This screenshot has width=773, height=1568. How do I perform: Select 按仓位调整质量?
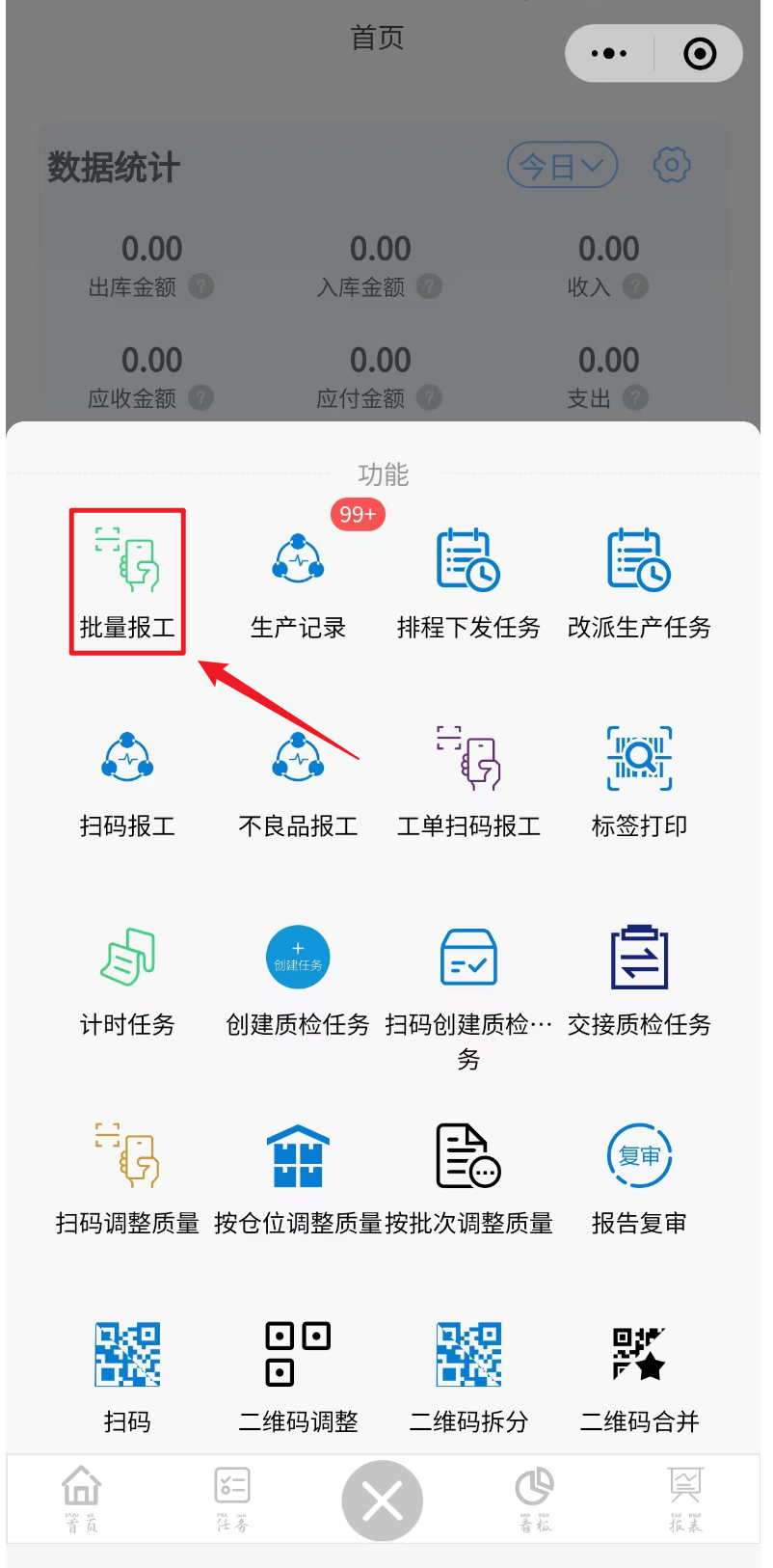[298, 1178]
